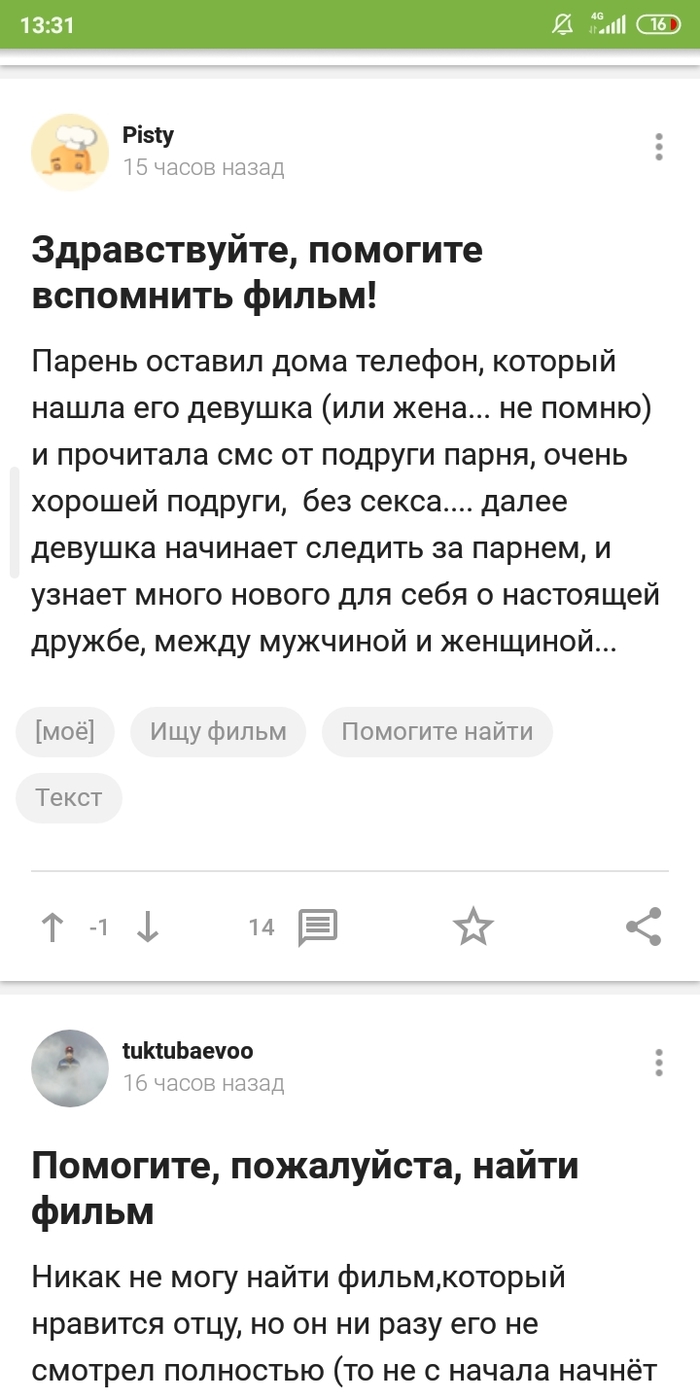Open post Здравствуйте, помогите вспомнить фильм!
This screenshot has width=700, height=1400.
click(x=257, y=272)
